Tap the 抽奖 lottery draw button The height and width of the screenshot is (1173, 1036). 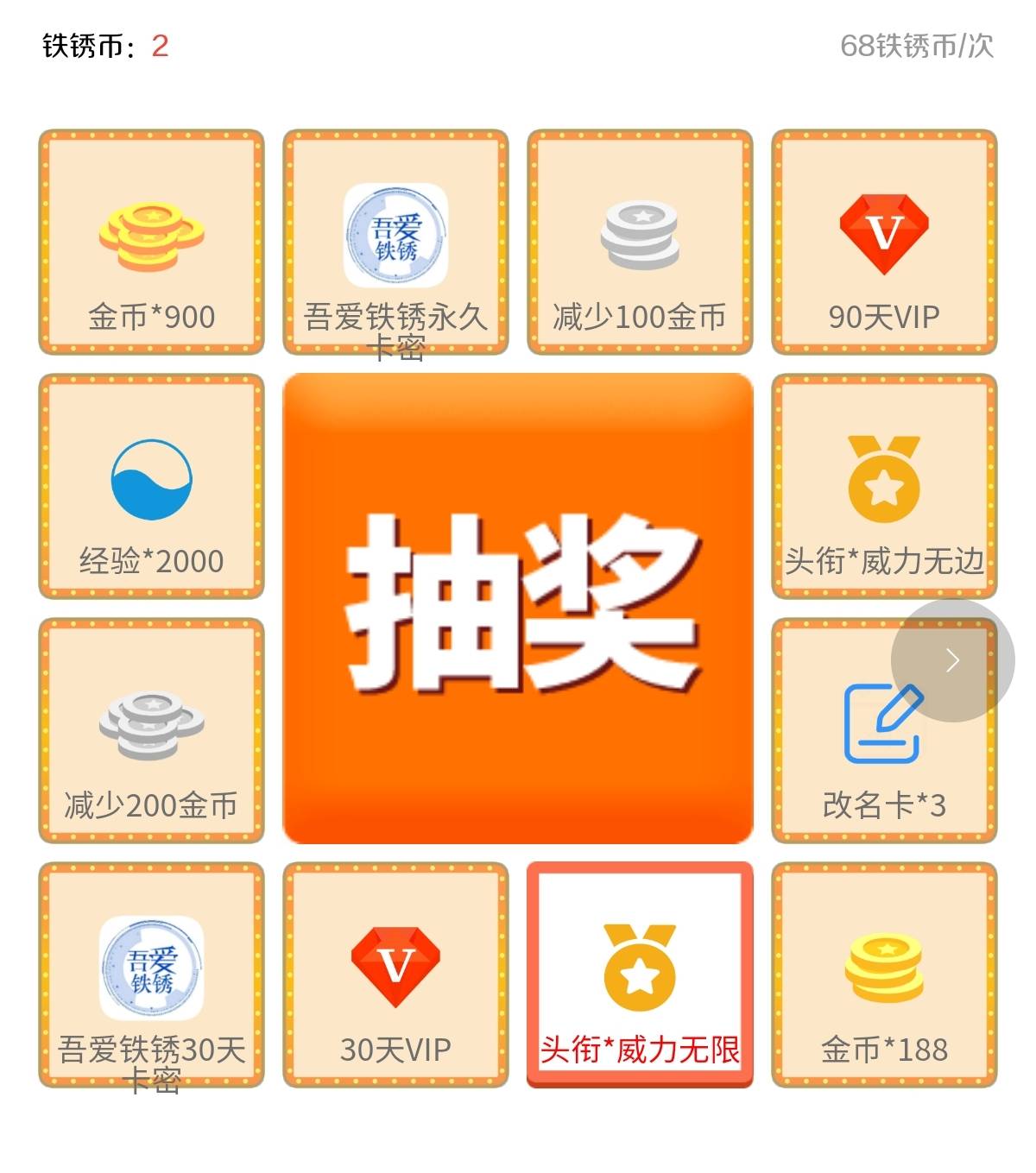[x=518, y=608]
